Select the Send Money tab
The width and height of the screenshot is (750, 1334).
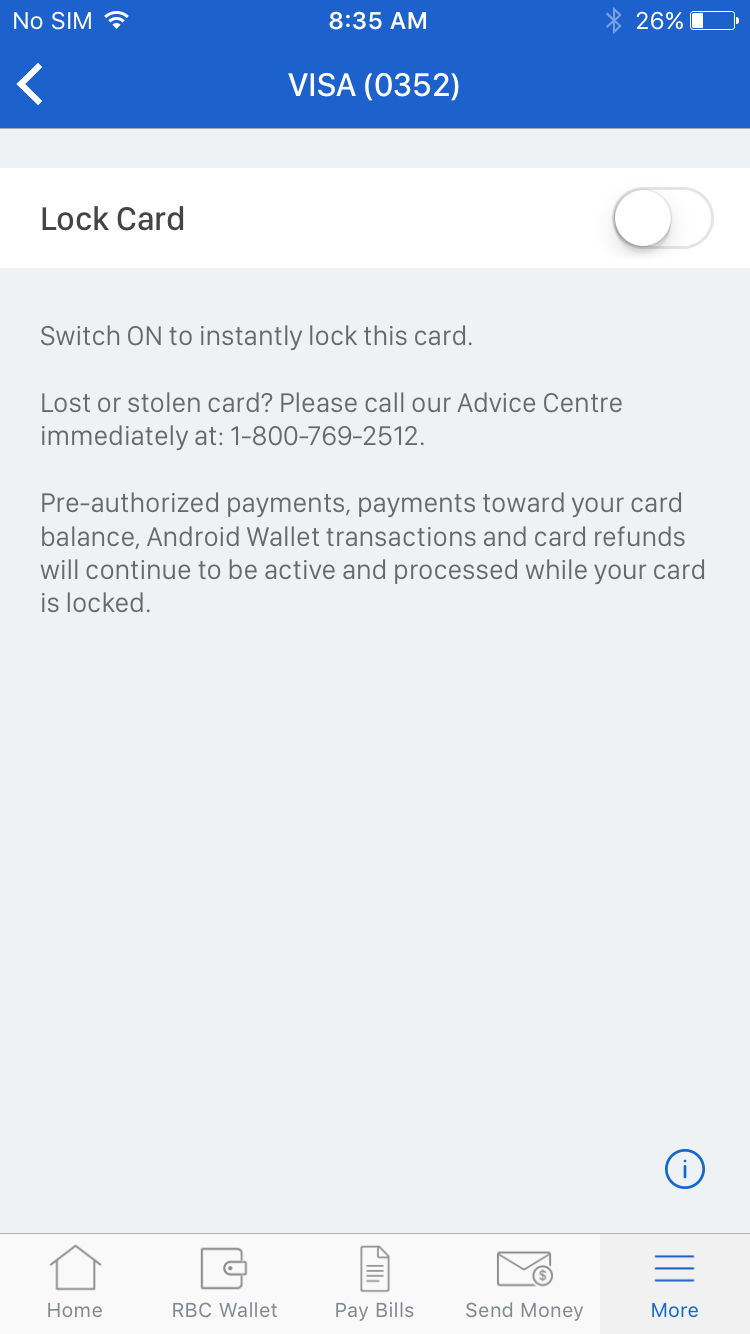pos(524,1282)
